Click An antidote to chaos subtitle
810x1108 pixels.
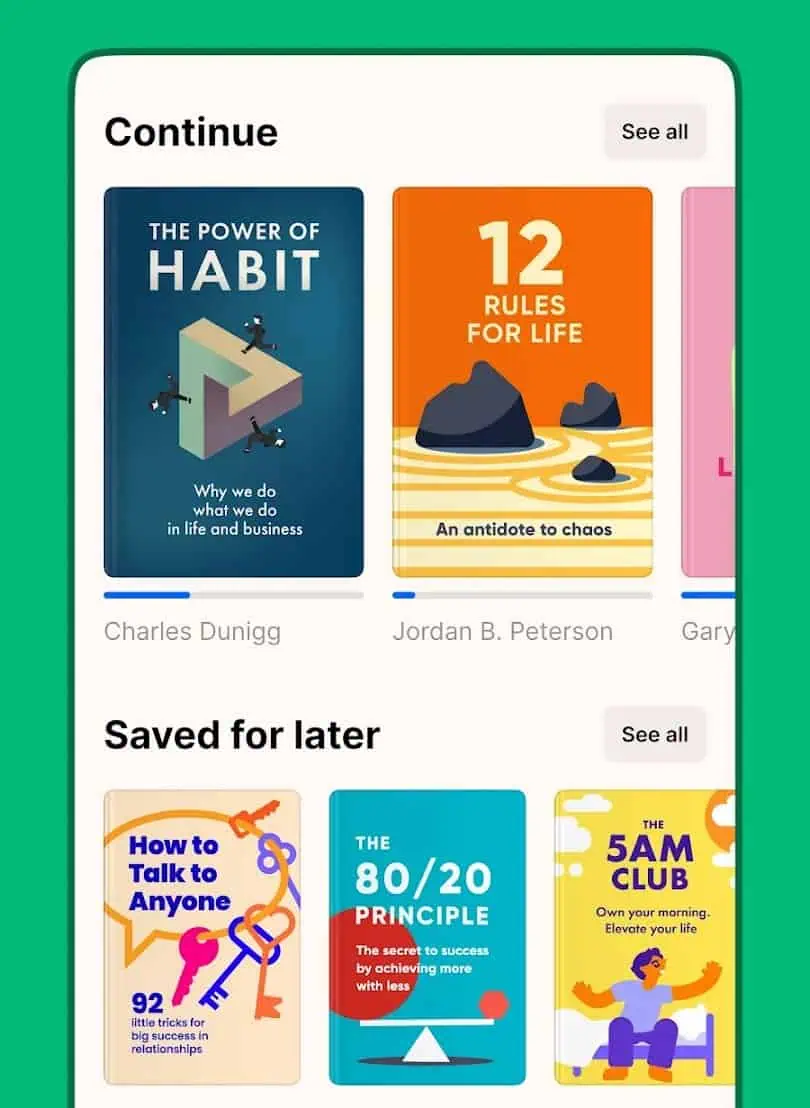tap(523, 529)
